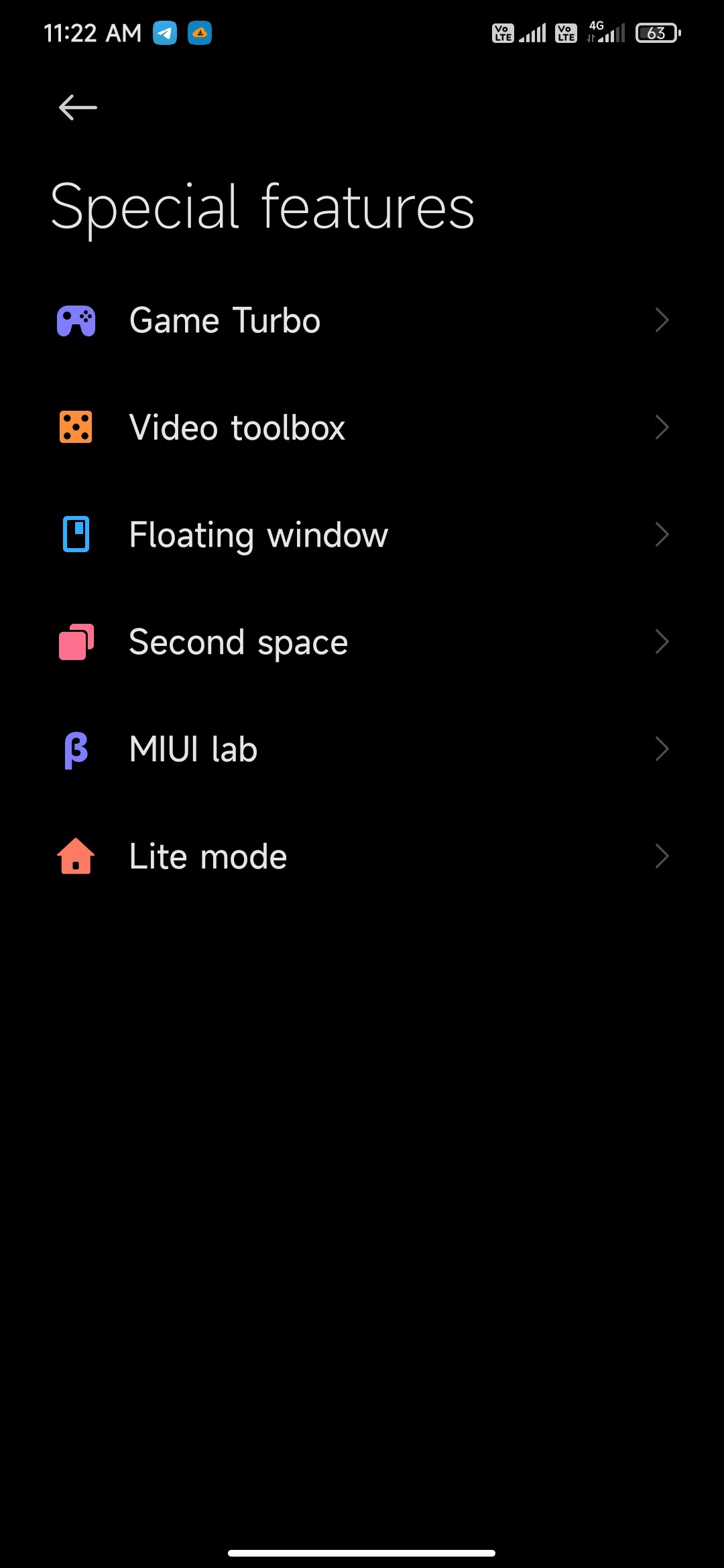Go back using the arrow icon

click(78, 107)
